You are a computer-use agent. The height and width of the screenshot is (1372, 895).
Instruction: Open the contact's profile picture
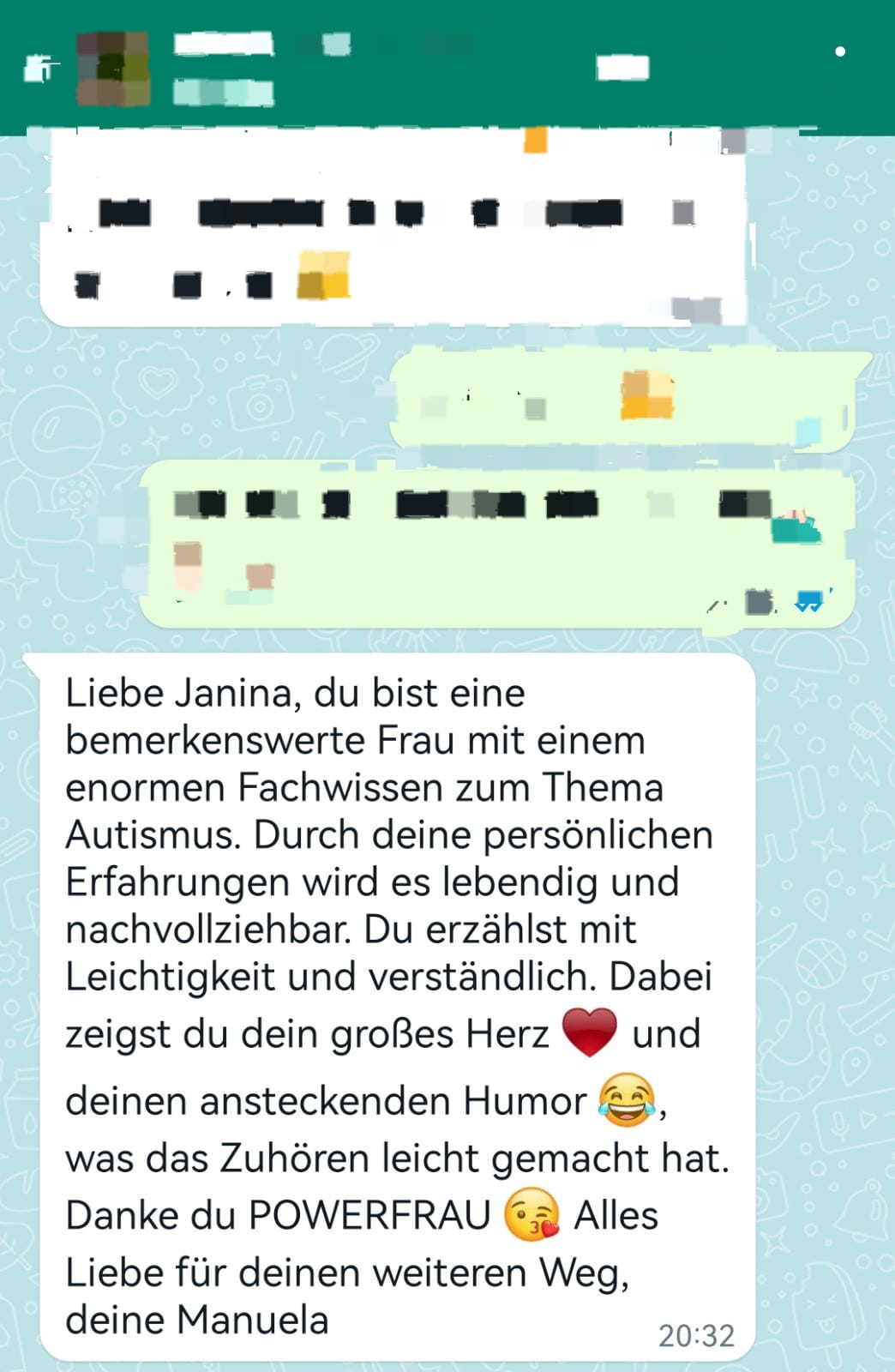click(112, 69)
